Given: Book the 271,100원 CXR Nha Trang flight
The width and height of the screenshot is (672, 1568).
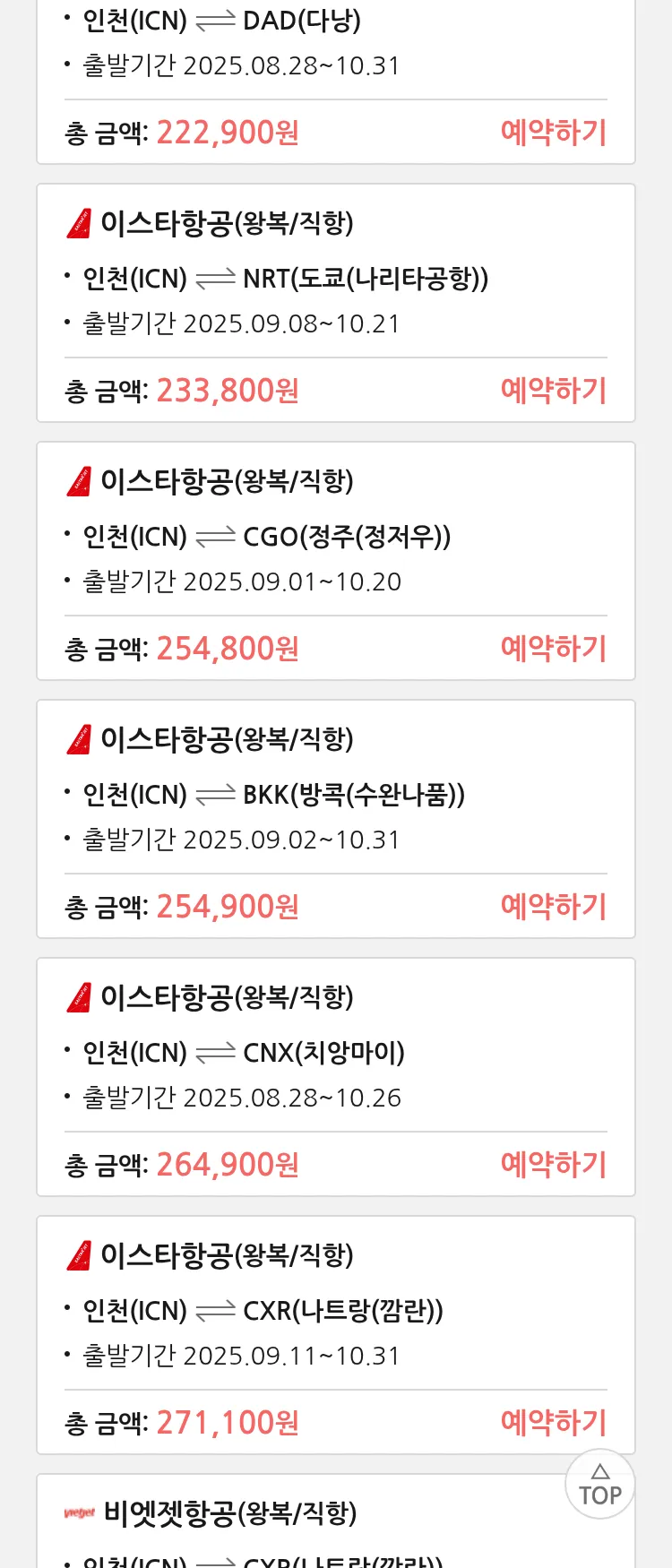Looking at the screenshot, I should [553, 1423].
